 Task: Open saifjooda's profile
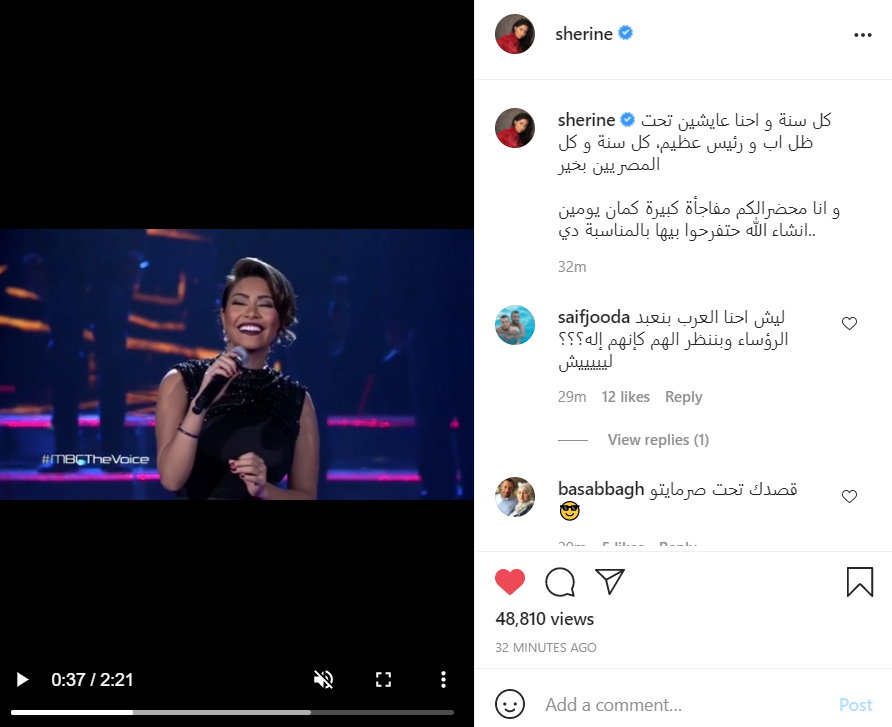pos(598,317)
